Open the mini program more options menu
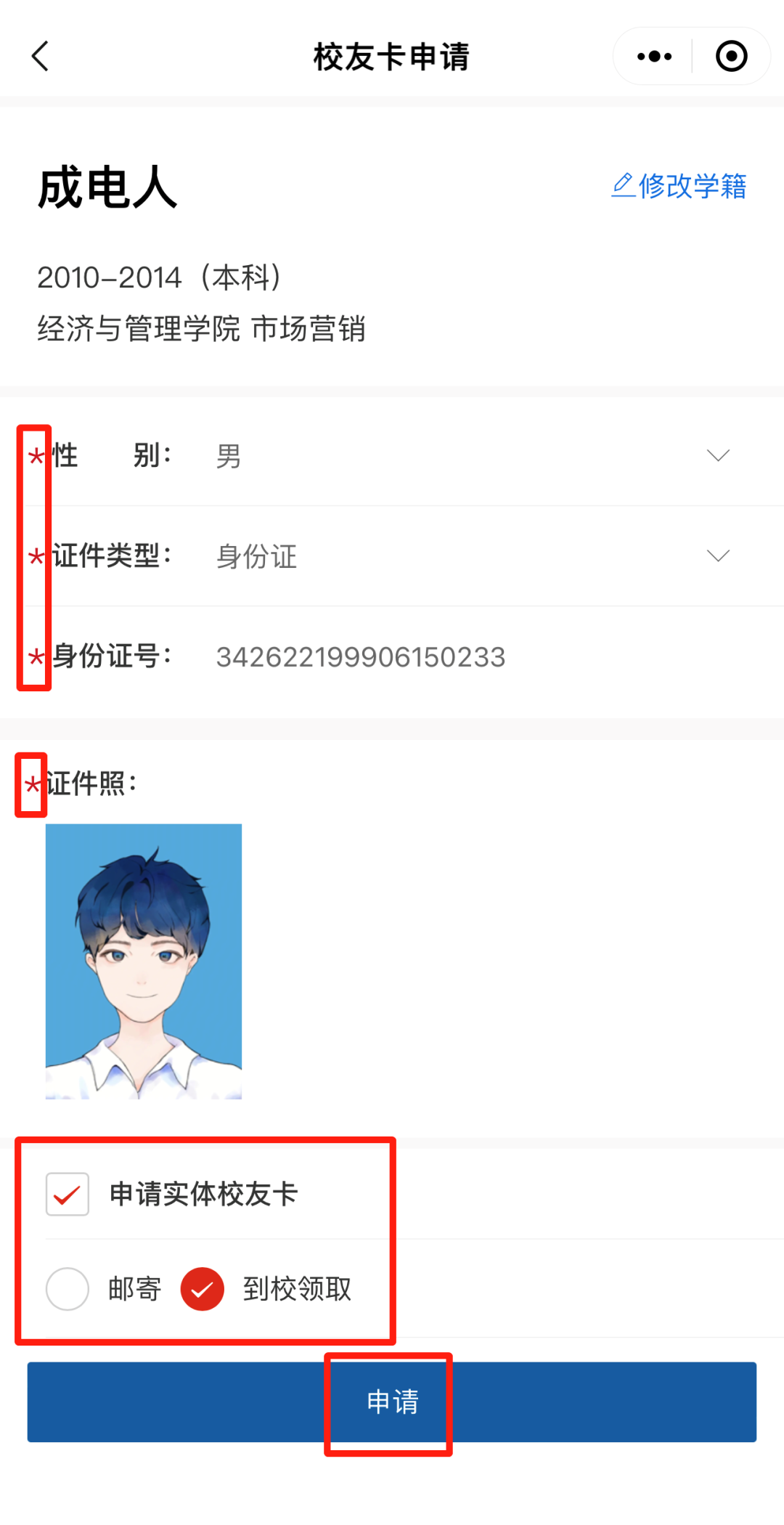Image resolution: width=784 pixels, height=1525 pixels. tap(654, 56)
